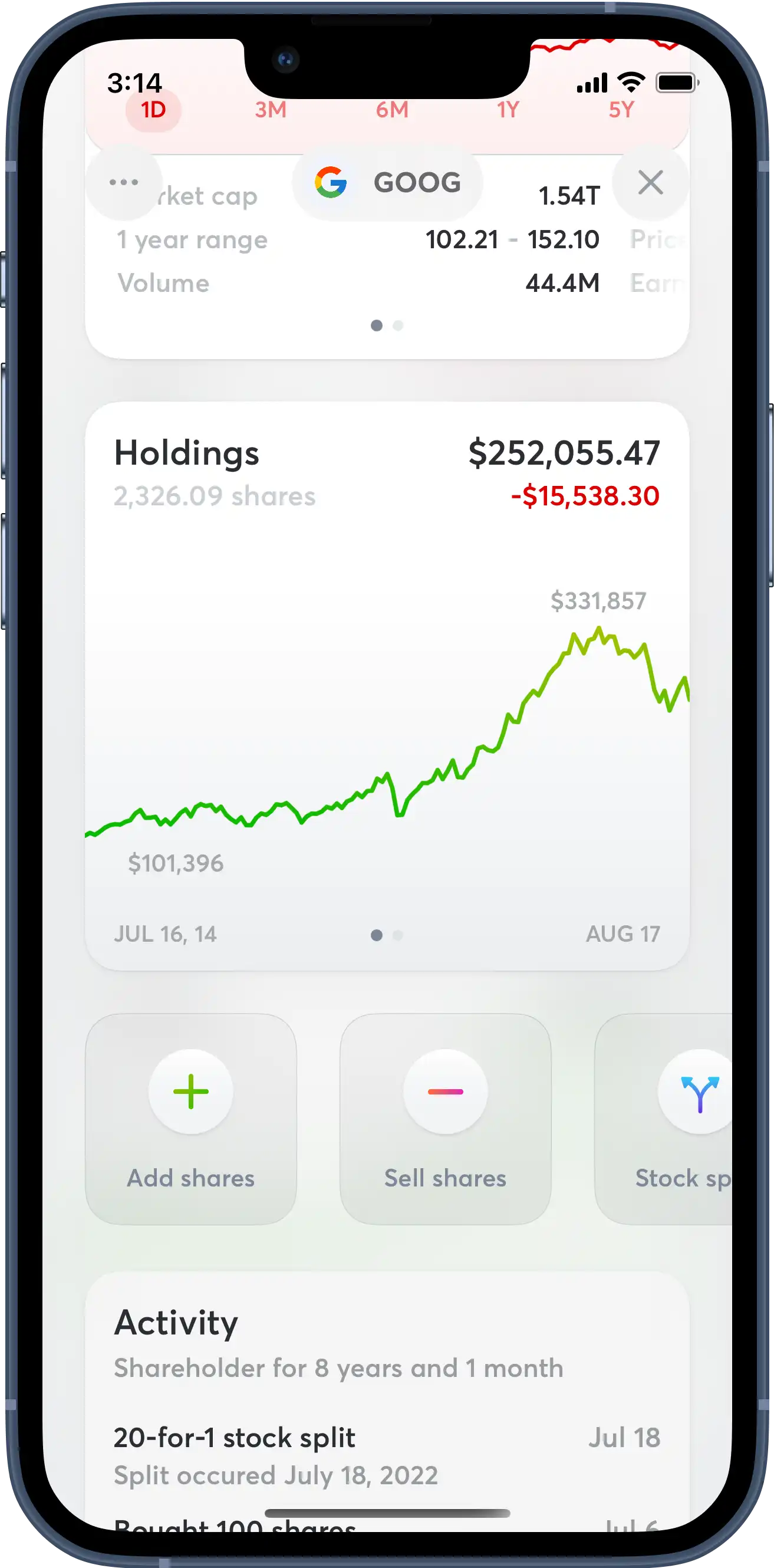Screen dimensions: 774x1568
Task: Show the 5Y chart range
Action: 621,110
